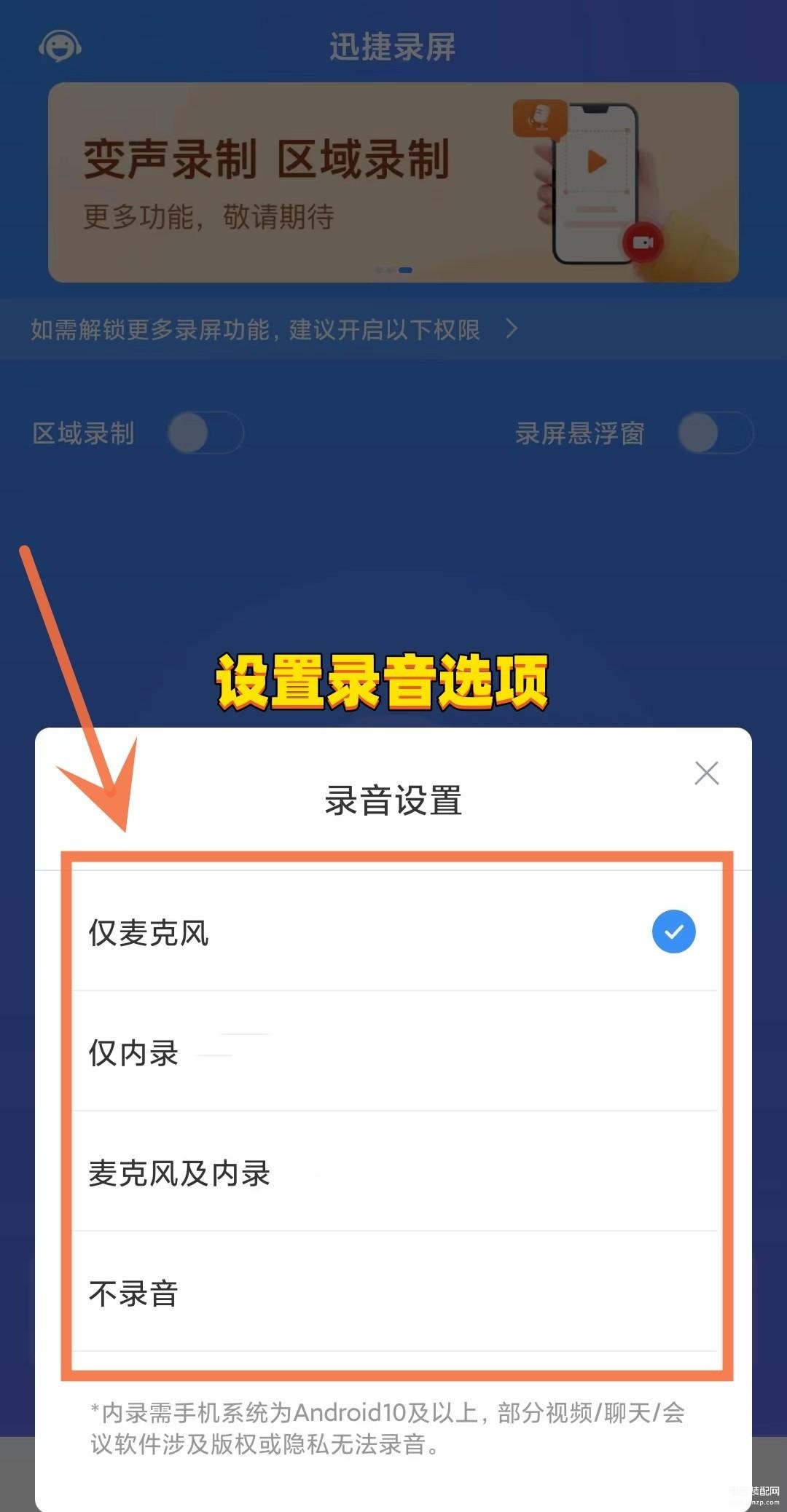The width and height of the screenshot is (787, 1512).
Task: Choose 仅内录 as audio source
Action: (393, 1051)
